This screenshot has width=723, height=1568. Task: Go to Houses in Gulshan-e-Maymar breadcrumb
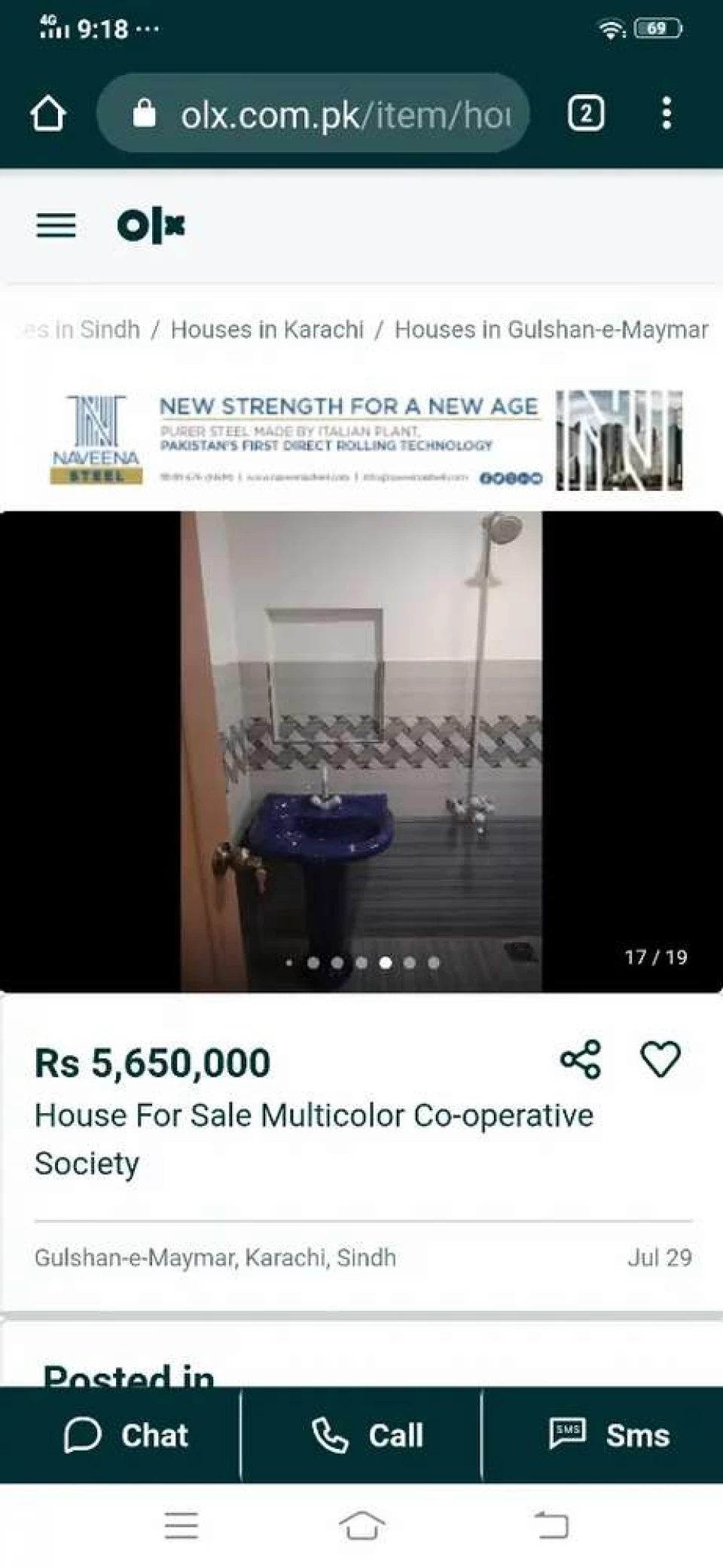pos(551,329)
